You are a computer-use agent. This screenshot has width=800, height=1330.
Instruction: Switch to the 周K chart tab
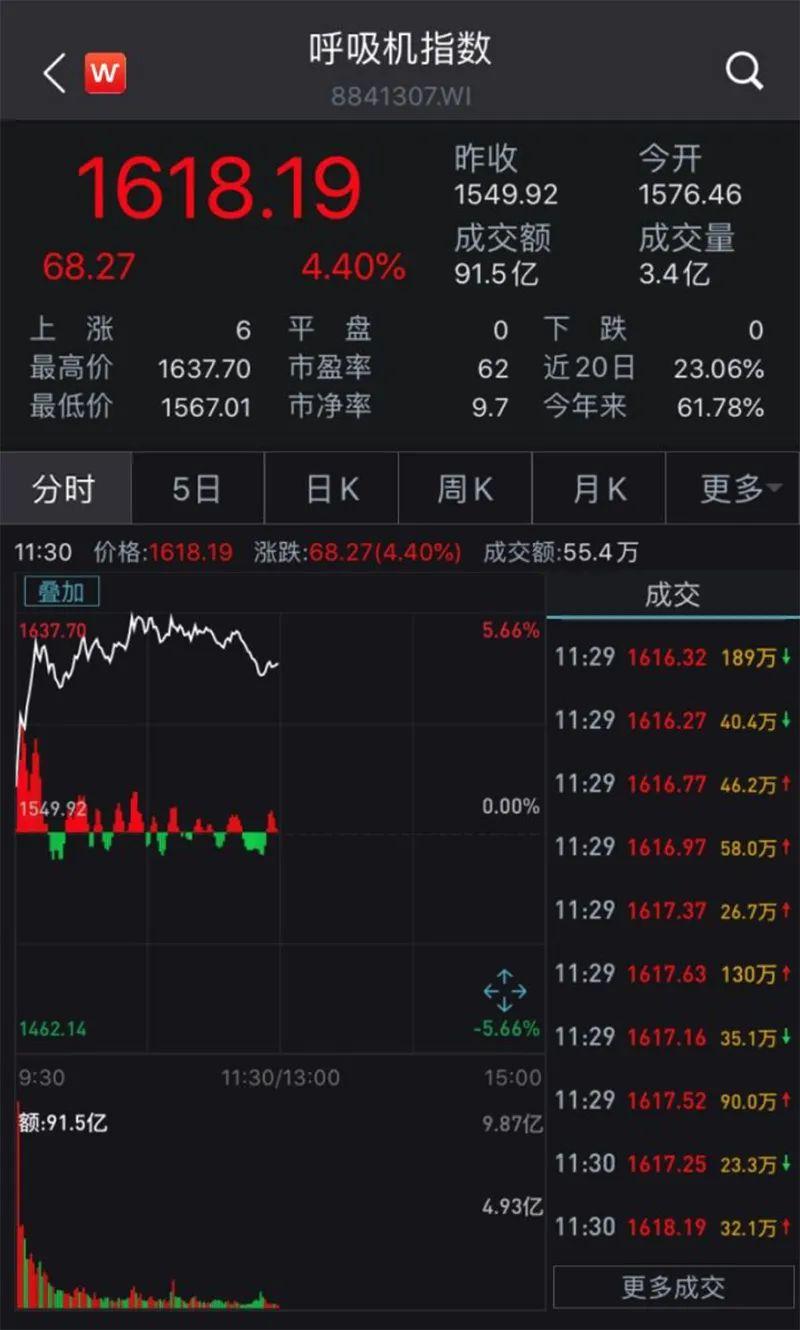tap(465, 489)
